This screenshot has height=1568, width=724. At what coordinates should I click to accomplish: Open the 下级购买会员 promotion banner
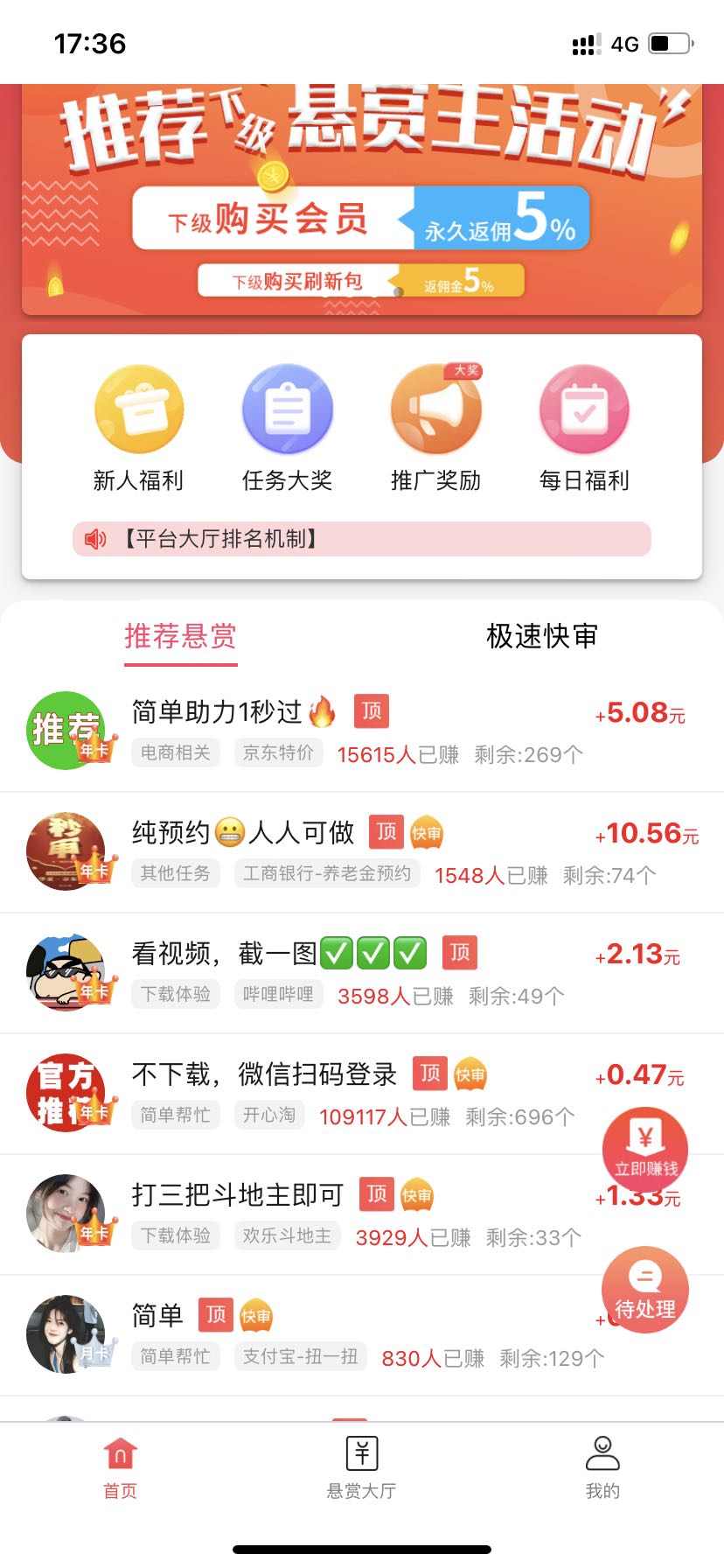pos(361,217)
